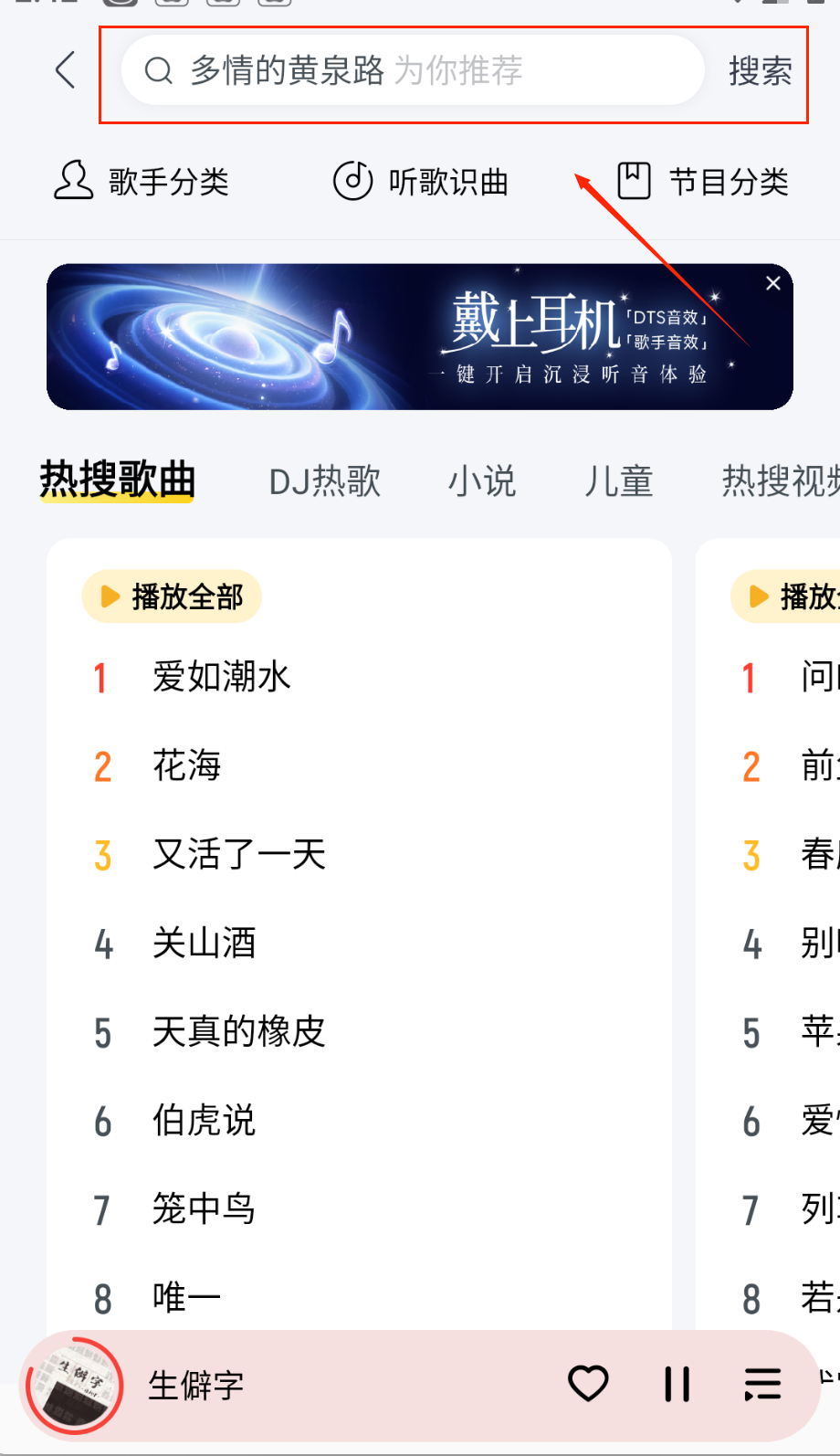The height and width of the screenshot is (1456, 840).
Task: Switch to the 小说 tab
Action: click(482, 480)
